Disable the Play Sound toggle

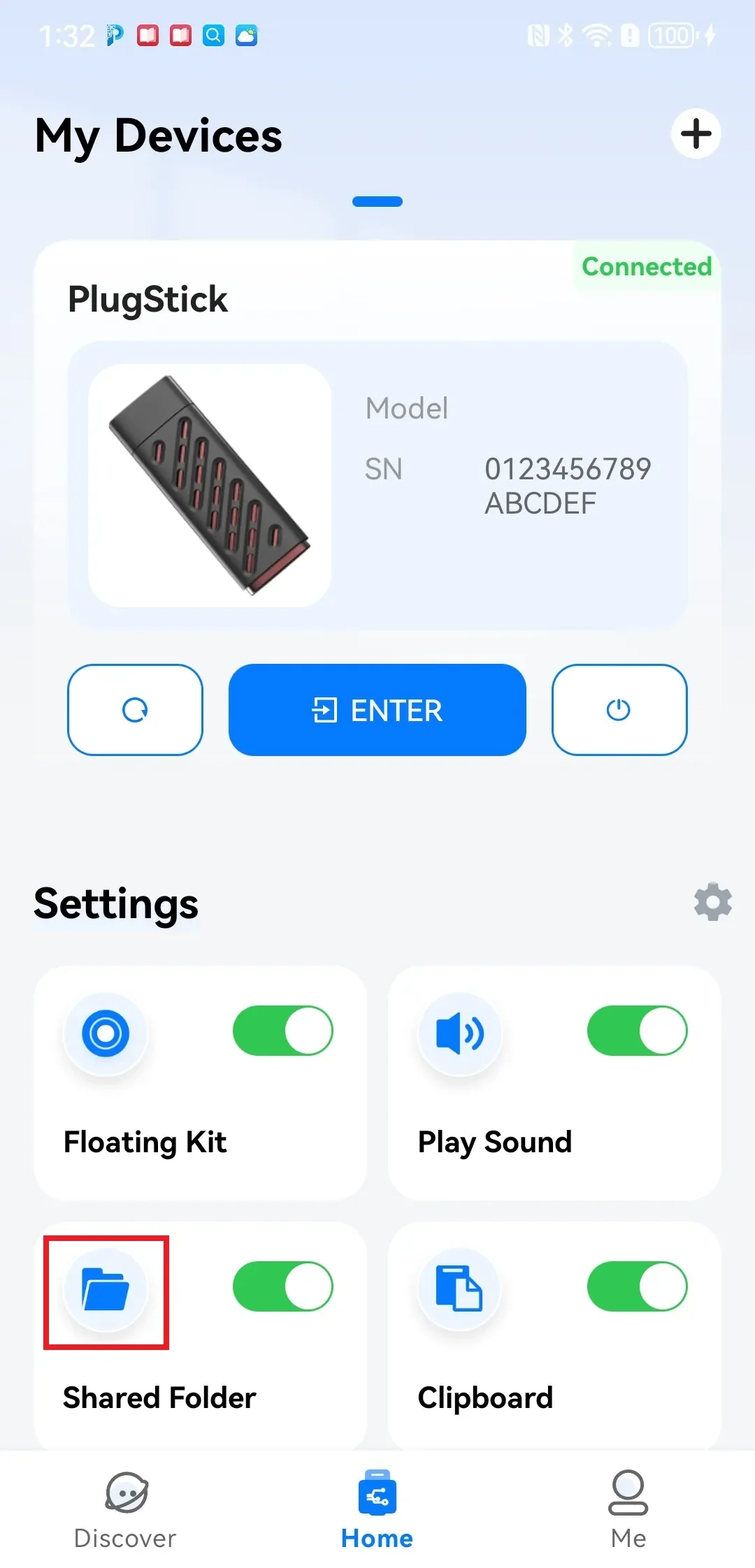(637, 1031)
